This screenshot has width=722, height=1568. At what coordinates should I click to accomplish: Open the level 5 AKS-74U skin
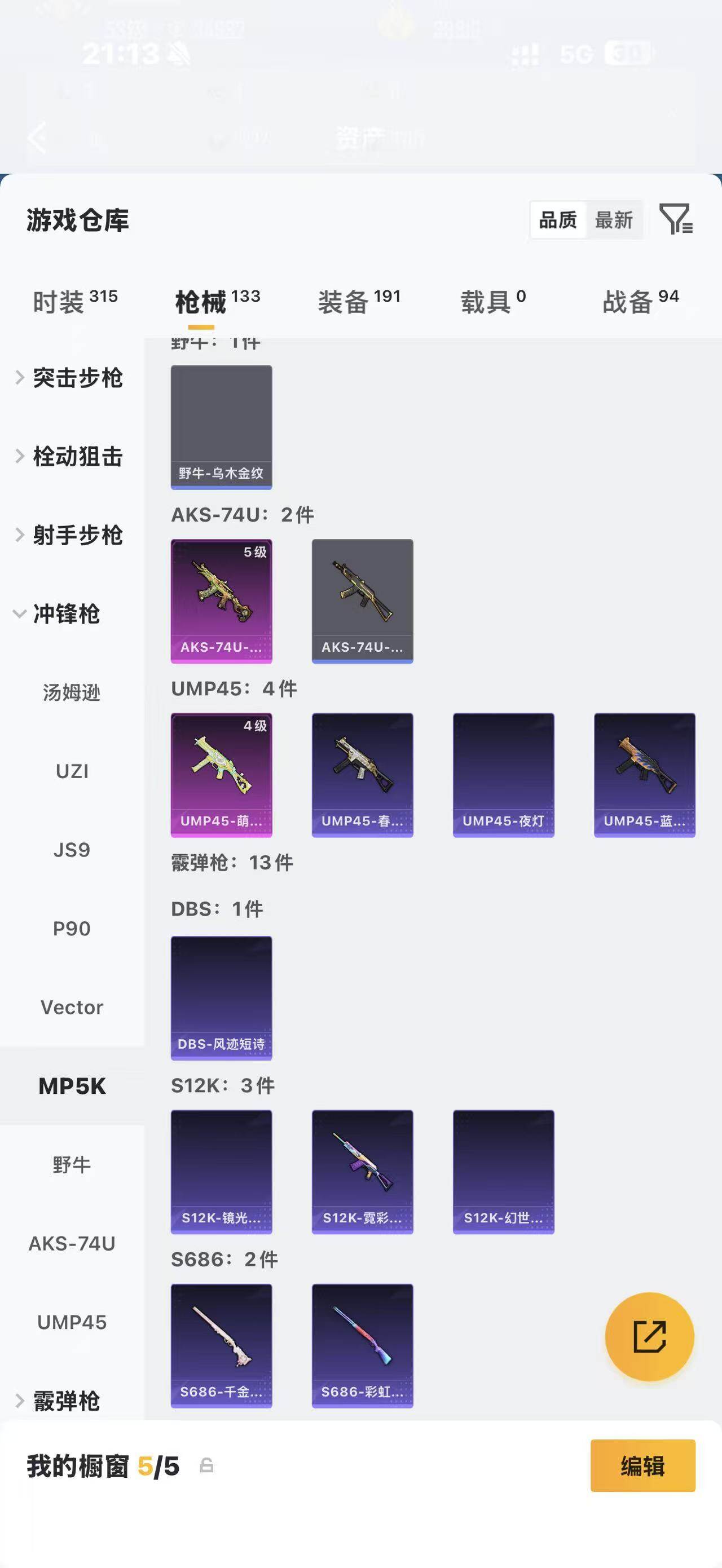(x=222, y=601)
